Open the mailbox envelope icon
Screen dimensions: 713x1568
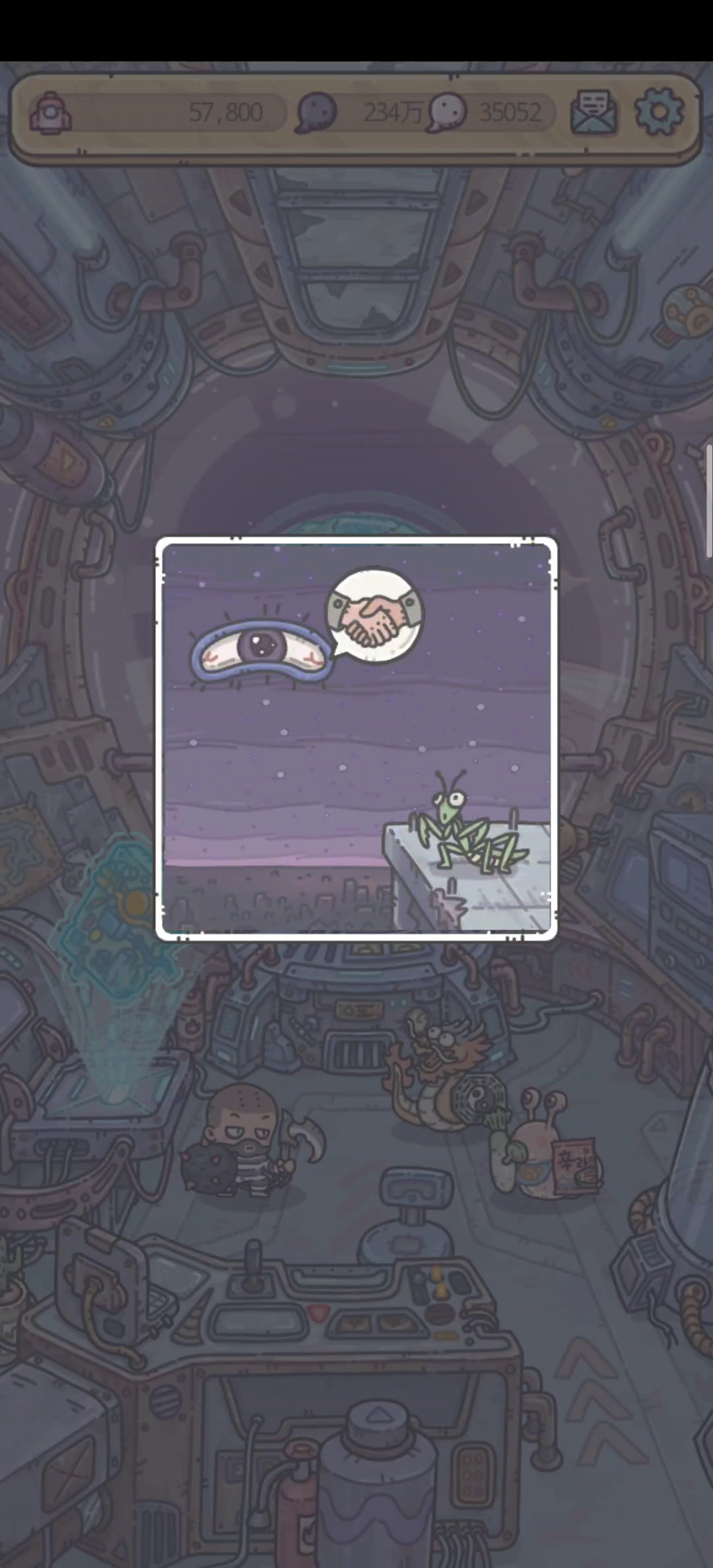(593, 112)
